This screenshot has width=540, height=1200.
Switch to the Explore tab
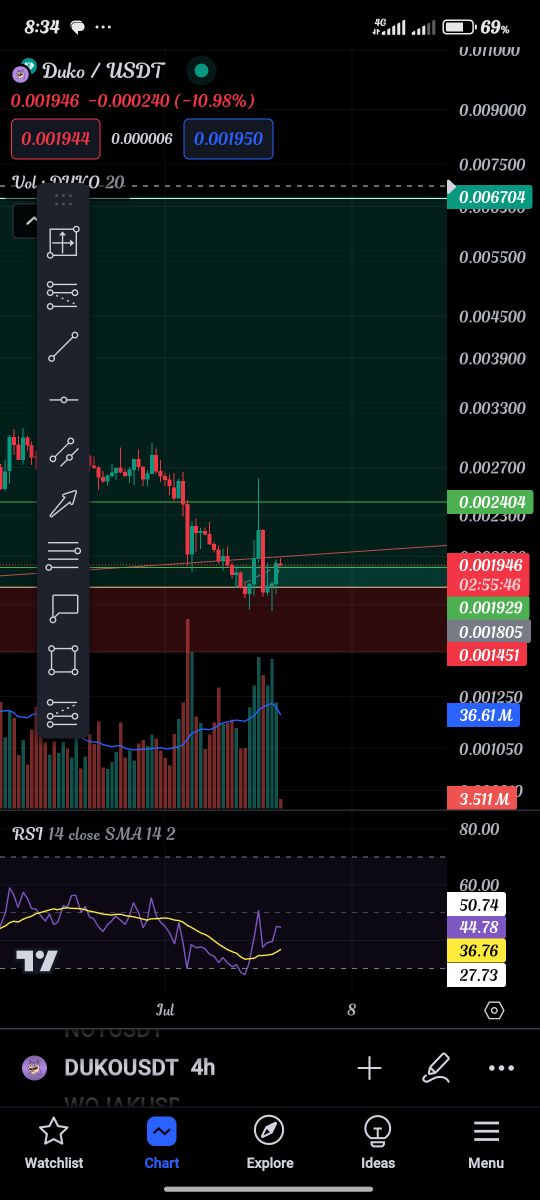(270, 1144)
